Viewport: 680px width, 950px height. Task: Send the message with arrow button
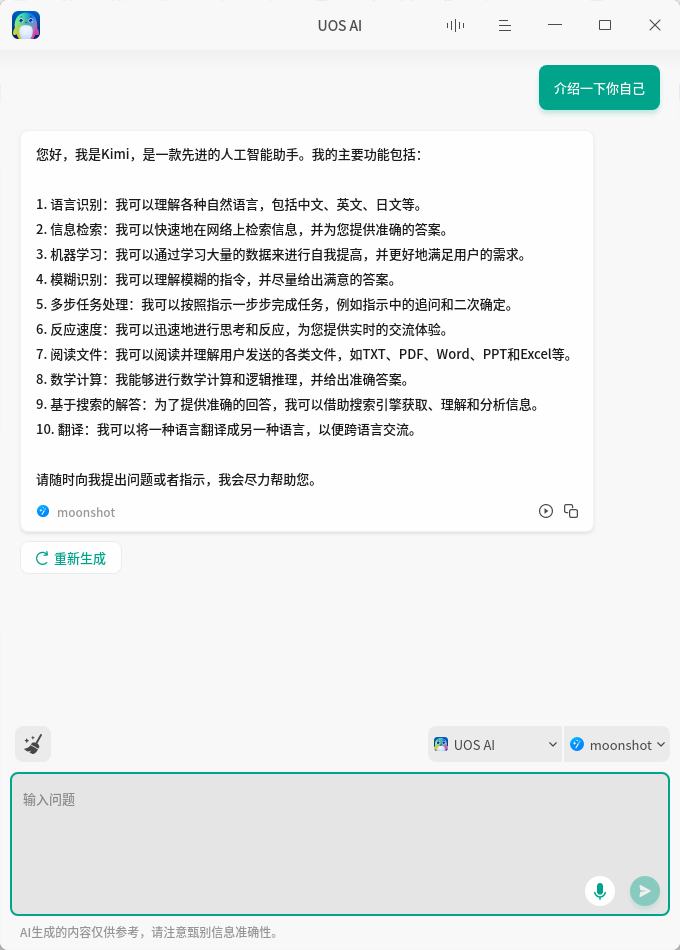(645, 890)
